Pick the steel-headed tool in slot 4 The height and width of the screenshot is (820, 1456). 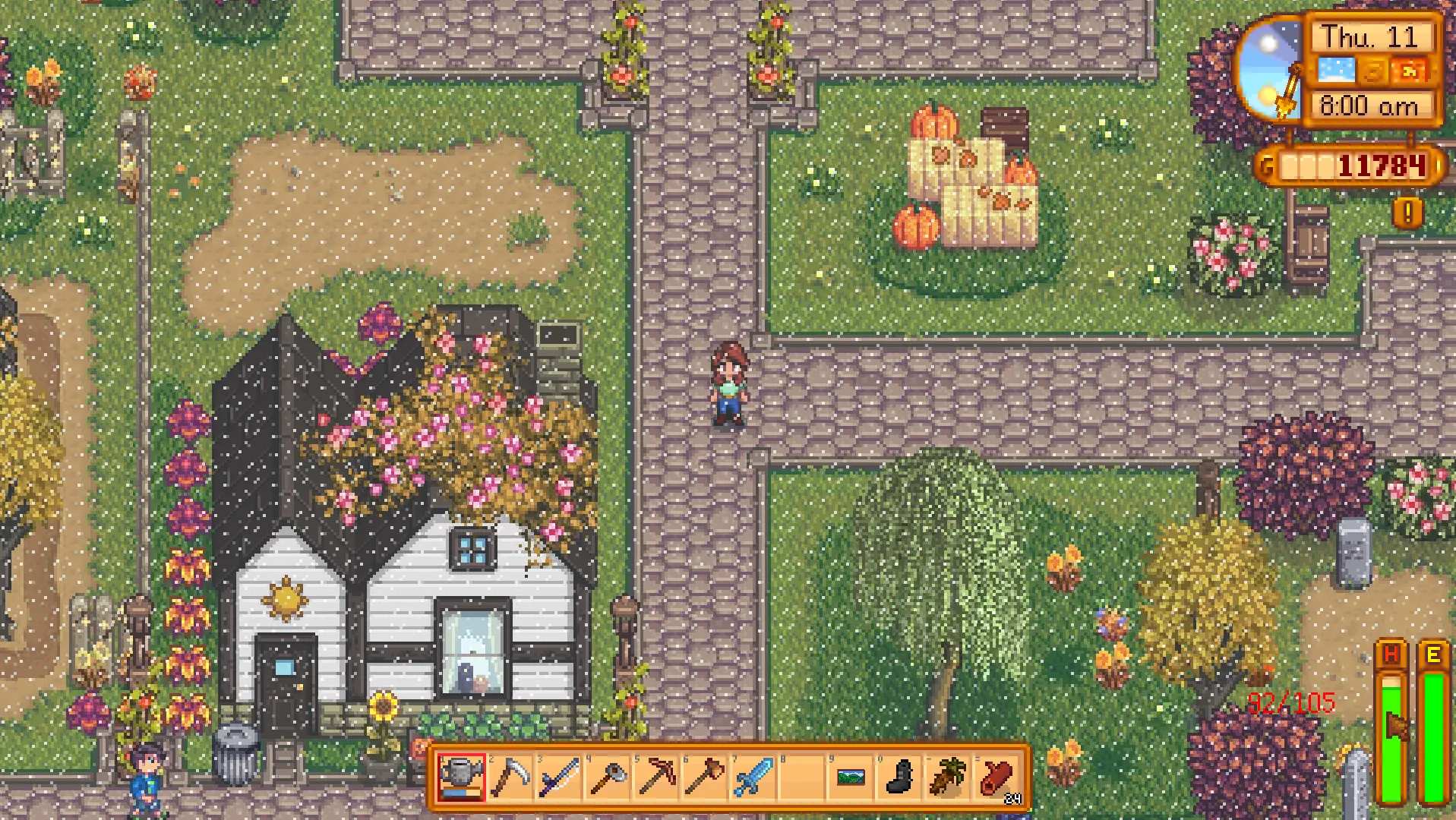608,777
